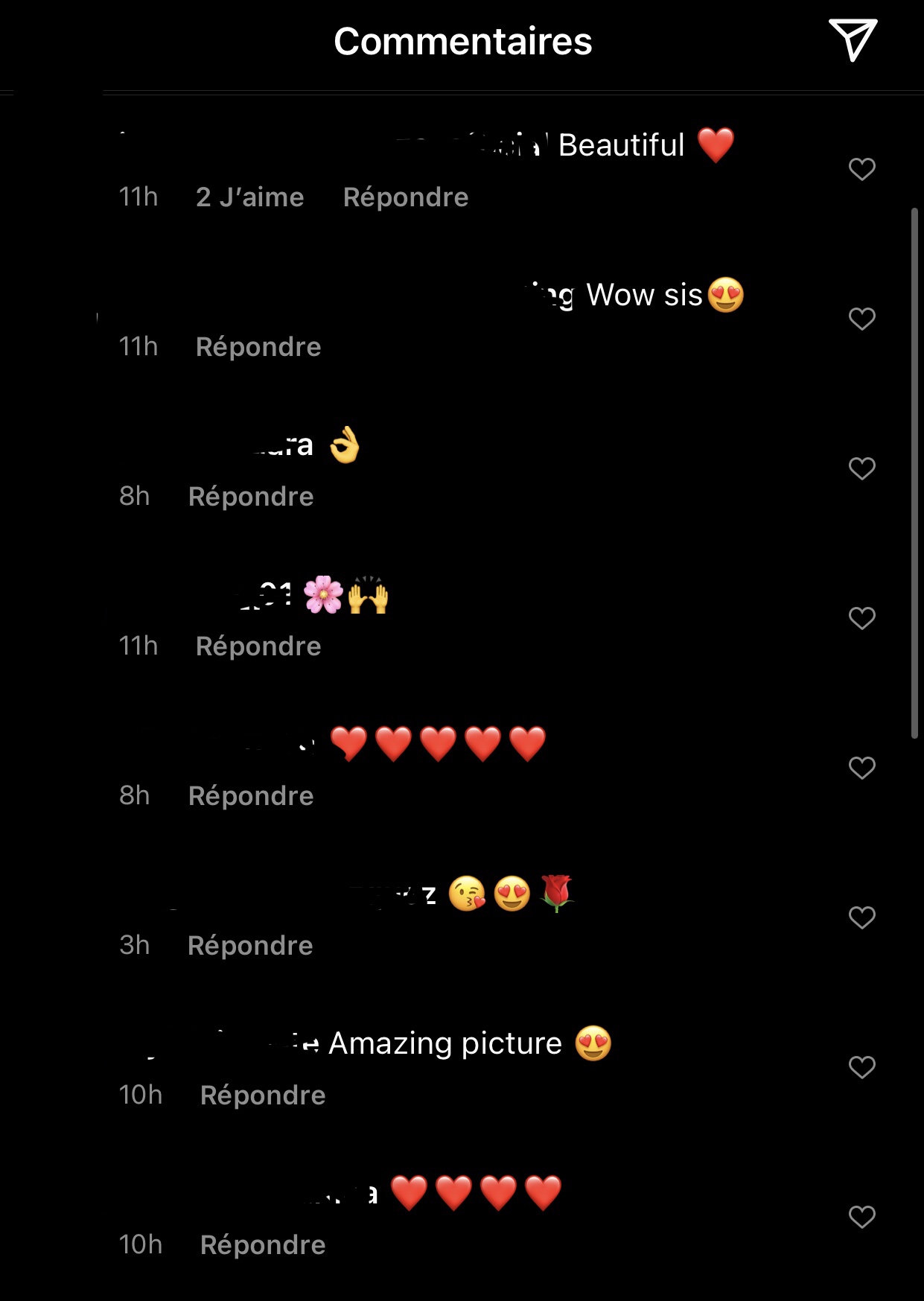The width and height of the screenshot is (924, 1301).
Task: Like the 'Beautiful' comment
Action: [x=861, y=169]
